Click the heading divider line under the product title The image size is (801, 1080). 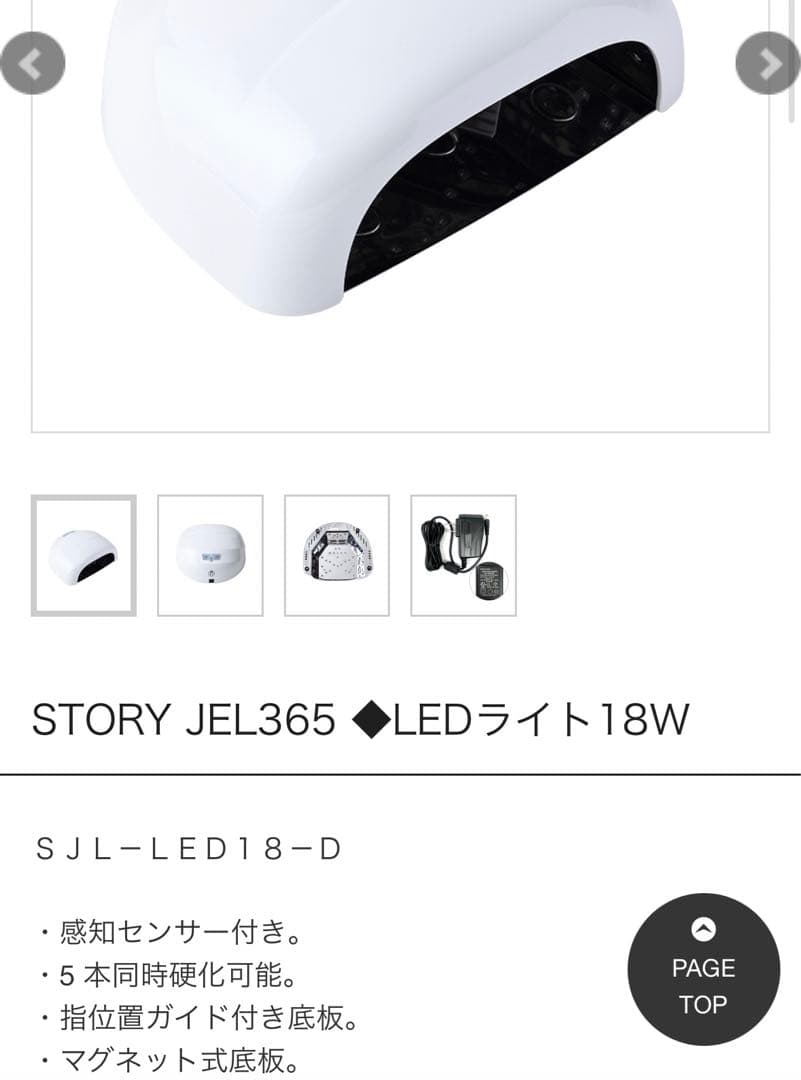tap(400, 770)
